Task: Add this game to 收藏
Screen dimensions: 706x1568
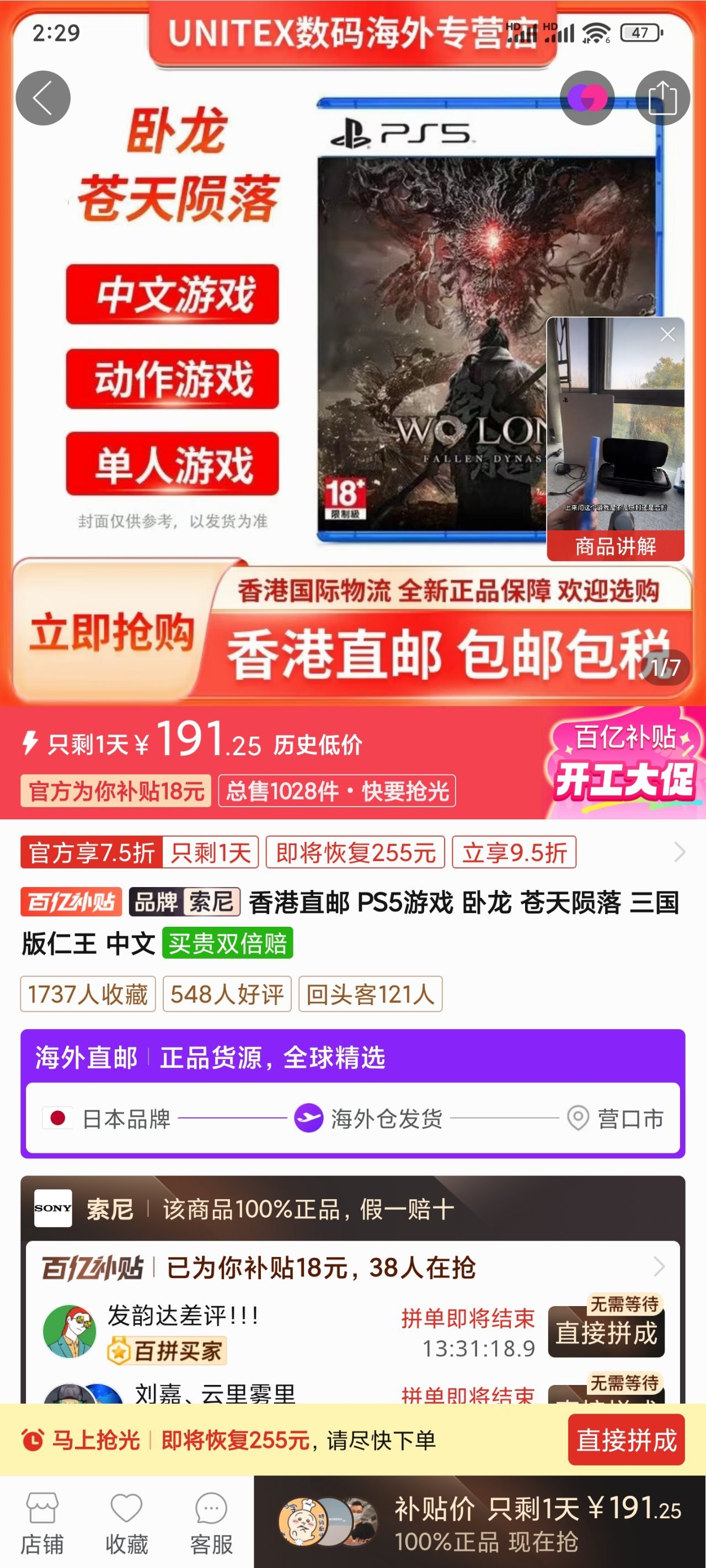Action: click(126, 1522)
